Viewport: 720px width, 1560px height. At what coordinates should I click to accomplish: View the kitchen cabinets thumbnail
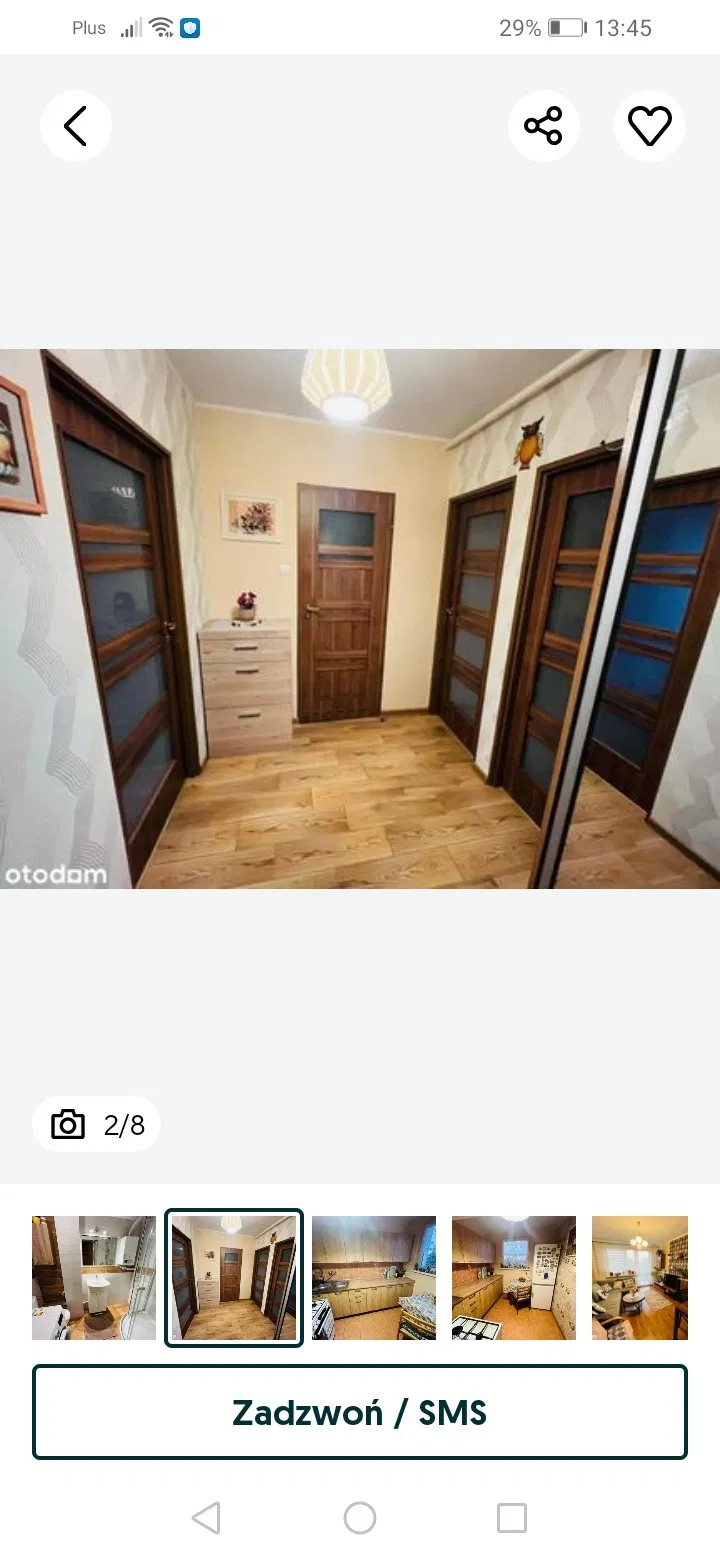click(374, 1277)
